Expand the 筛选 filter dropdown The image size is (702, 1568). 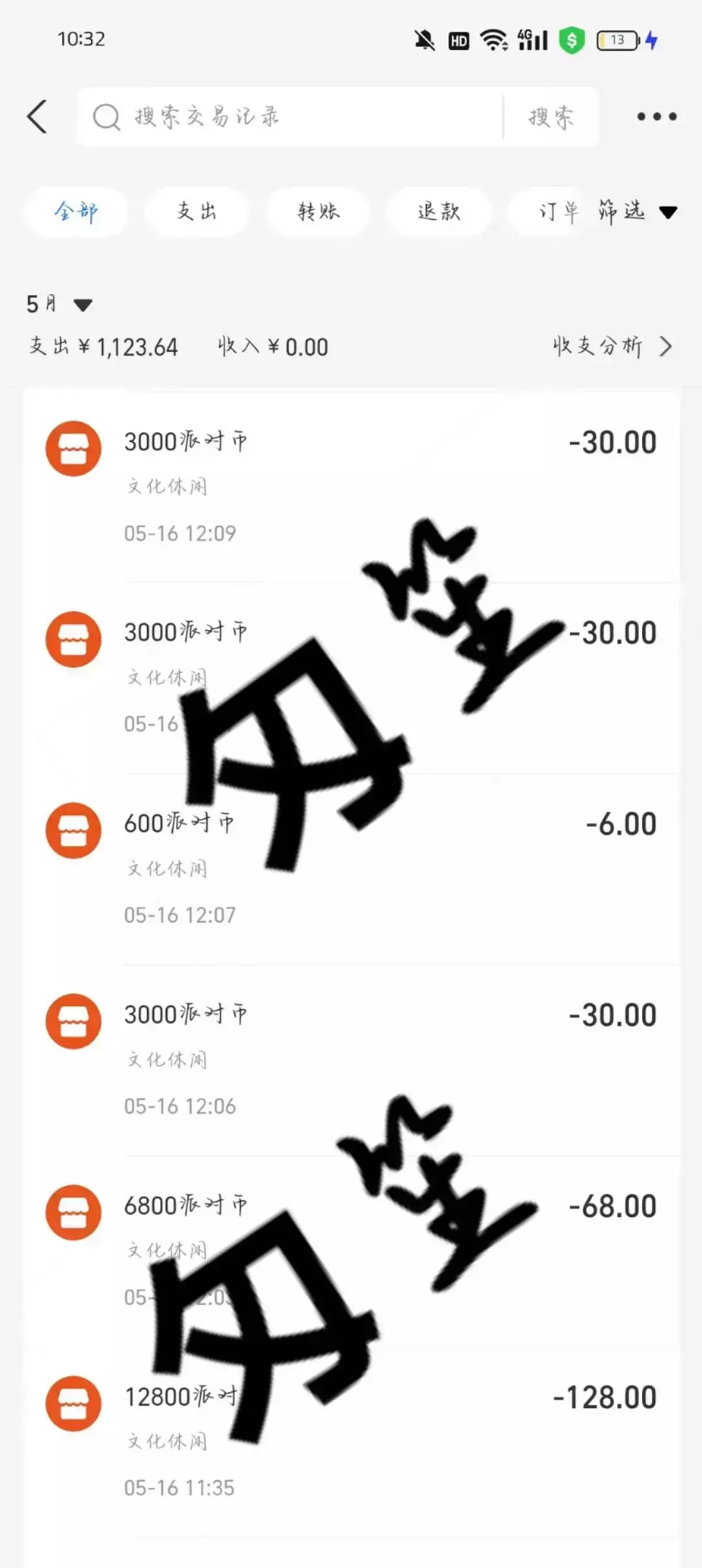point(637,211)
